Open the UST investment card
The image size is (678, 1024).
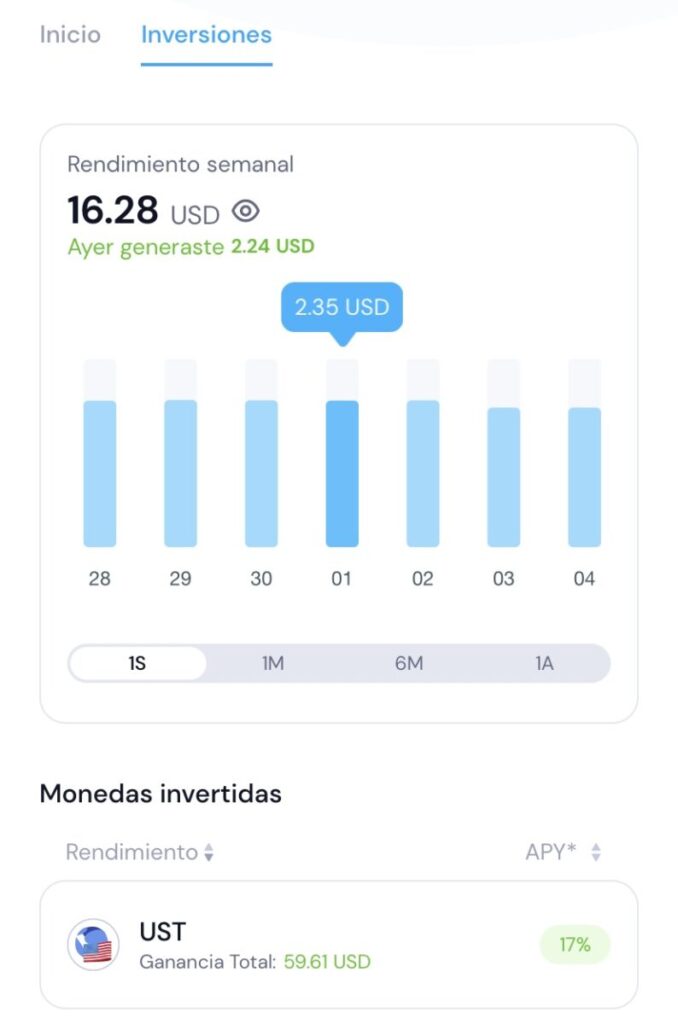coord(339,944)
